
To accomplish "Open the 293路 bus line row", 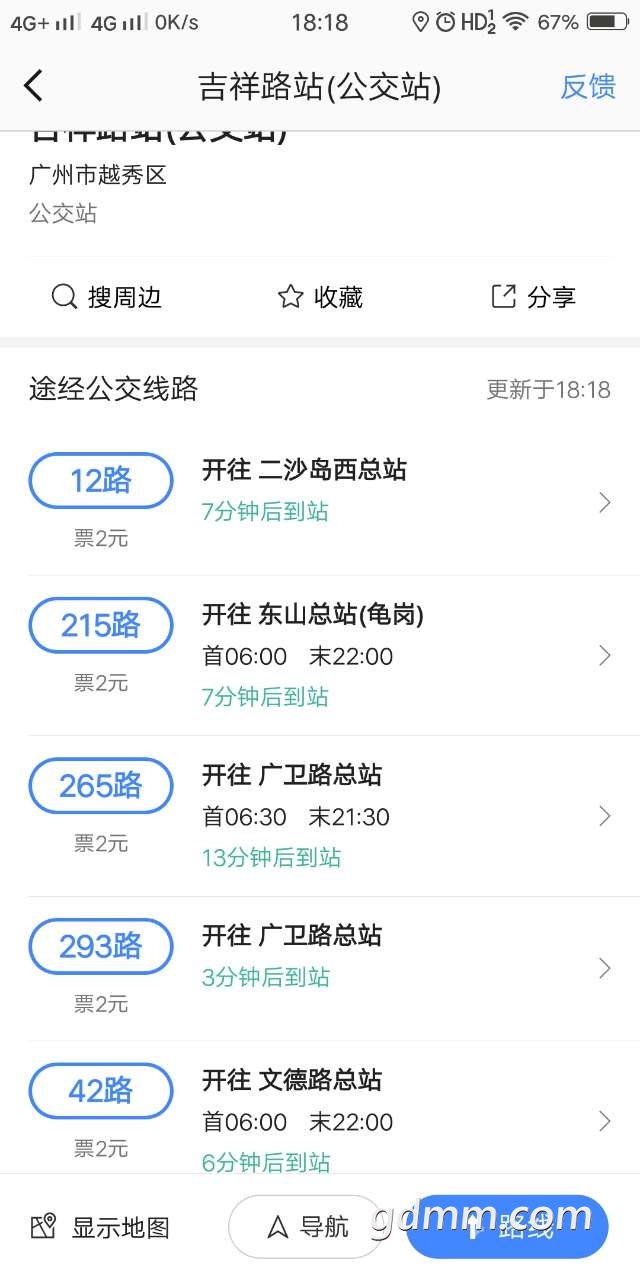I will point(320,967).
